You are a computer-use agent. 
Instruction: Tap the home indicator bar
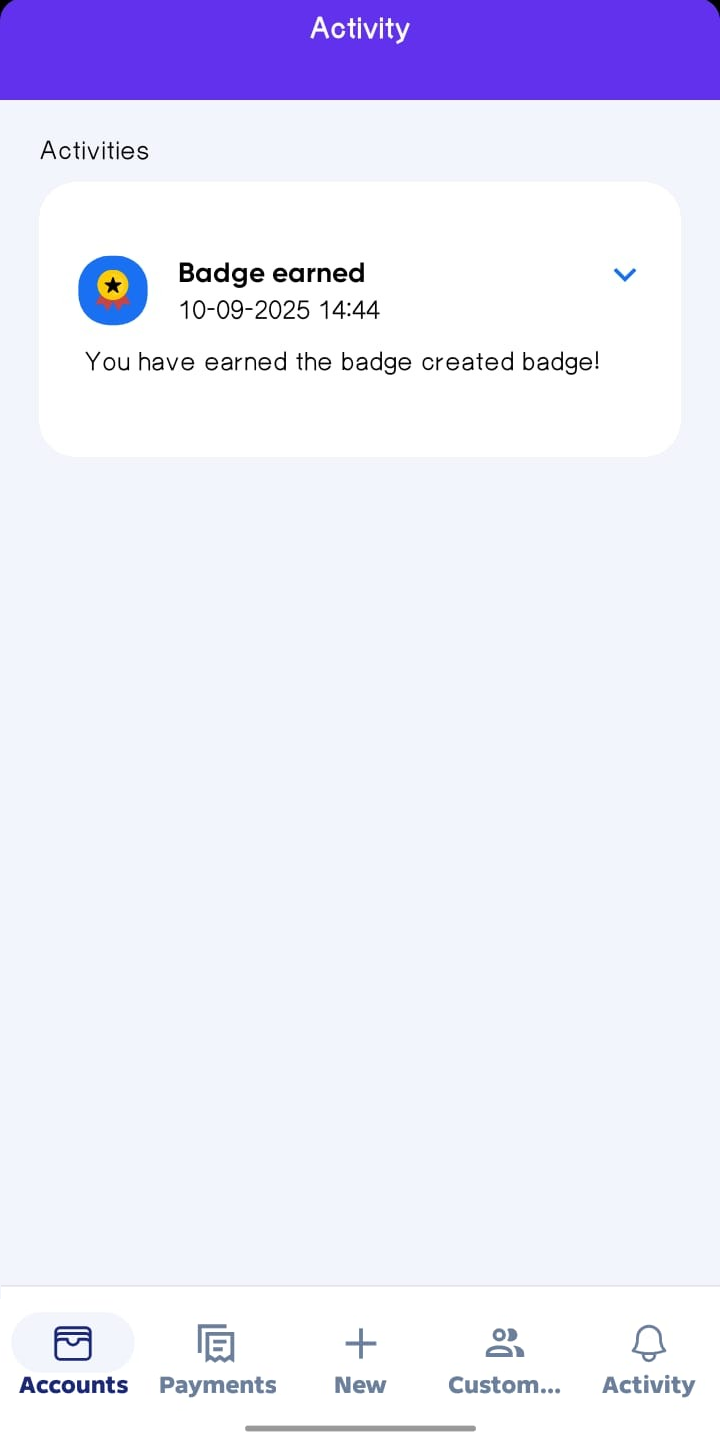(x=360, y=1426)
